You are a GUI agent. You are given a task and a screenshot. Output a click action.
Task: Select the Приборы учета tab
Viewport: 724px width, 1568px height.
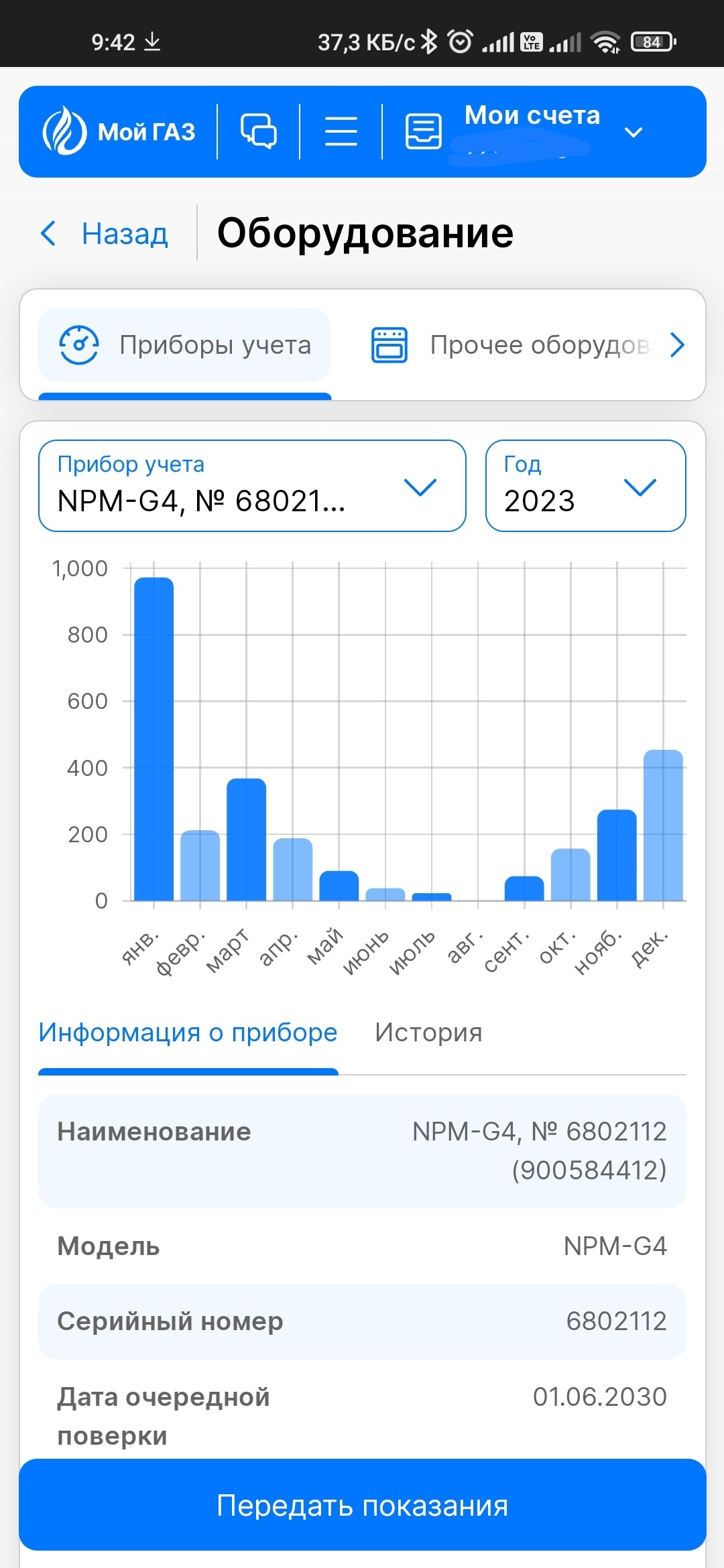tap(185, 345)
